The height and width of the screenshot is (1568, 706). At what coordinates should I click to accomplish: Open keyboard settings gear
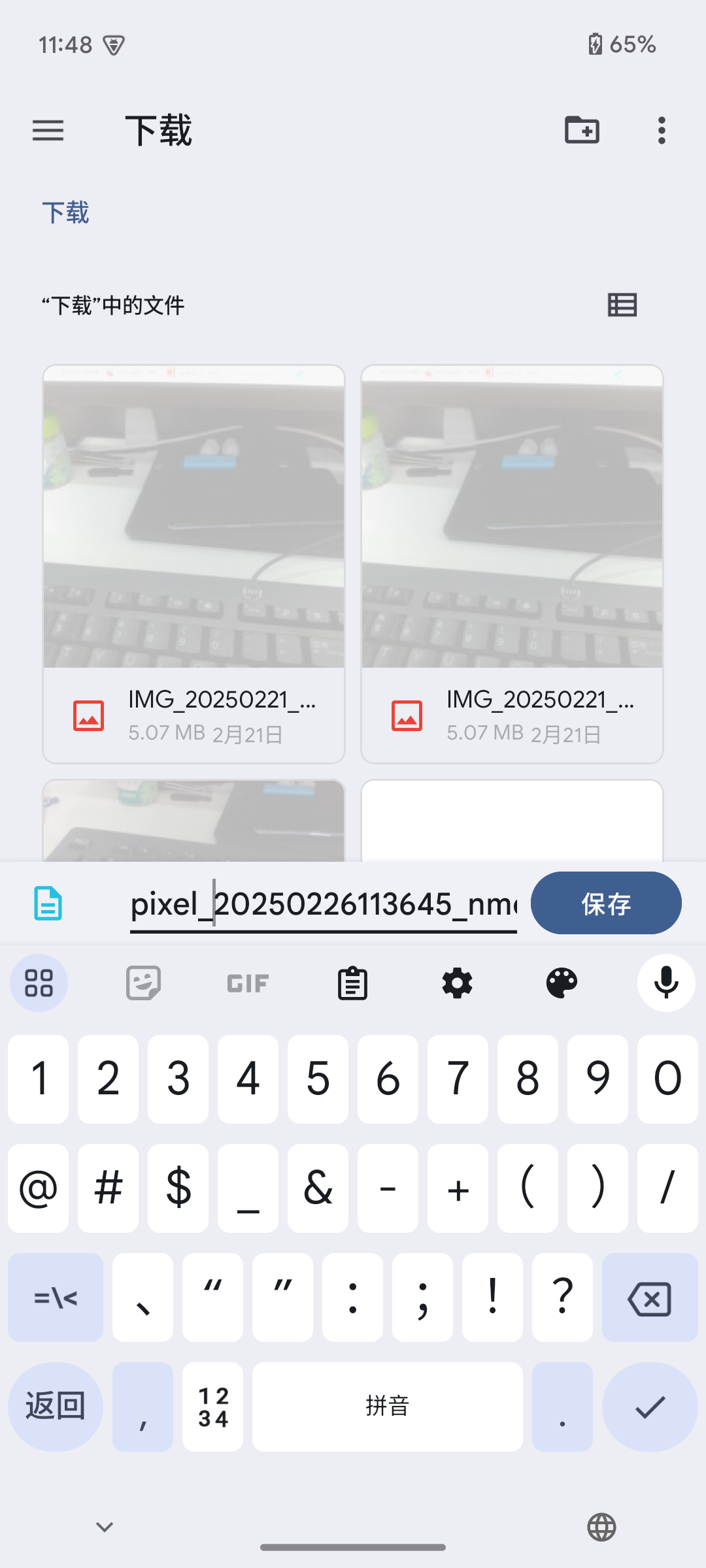click(x=457, y=983)
